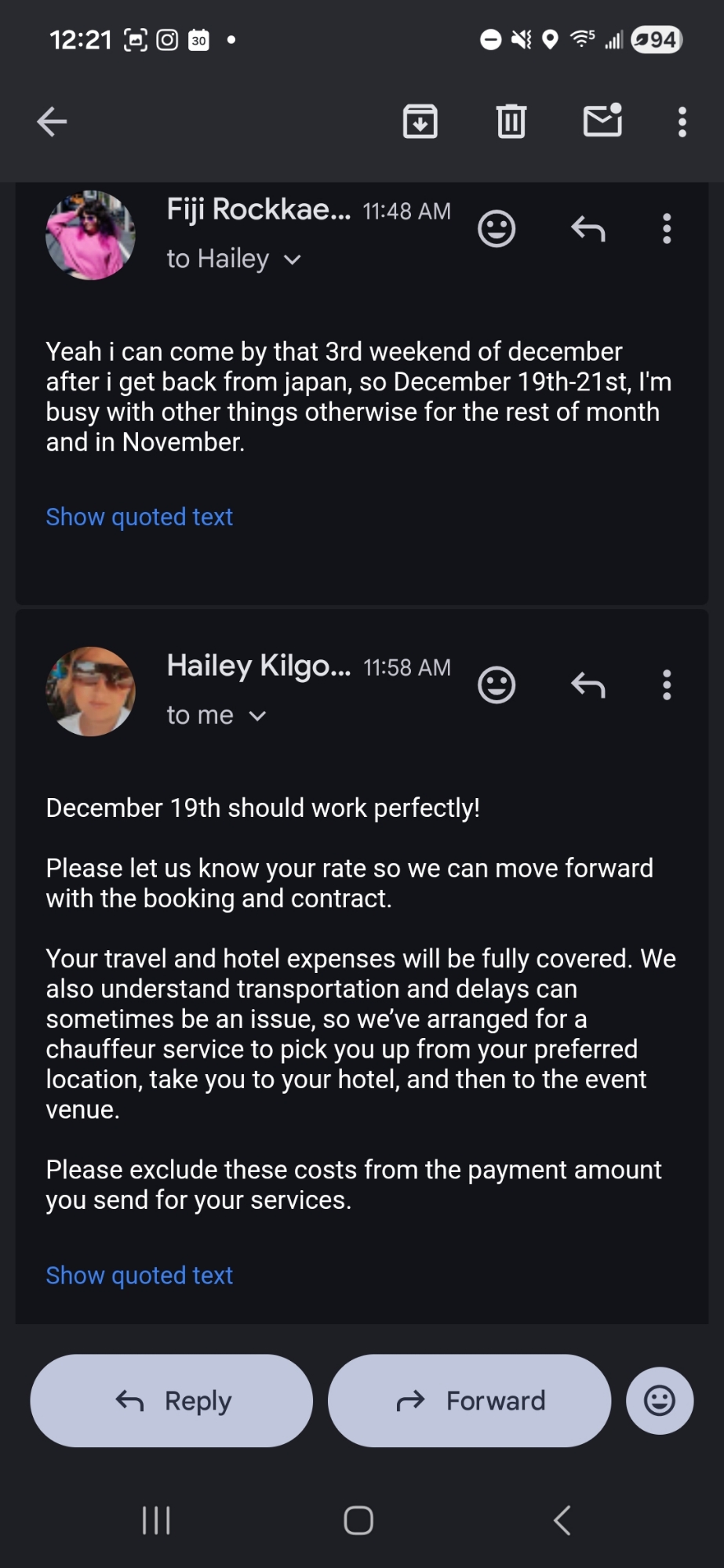724x1568 pixels.
Task: Show quoted text in Hailey's message
Action: 140,1276
